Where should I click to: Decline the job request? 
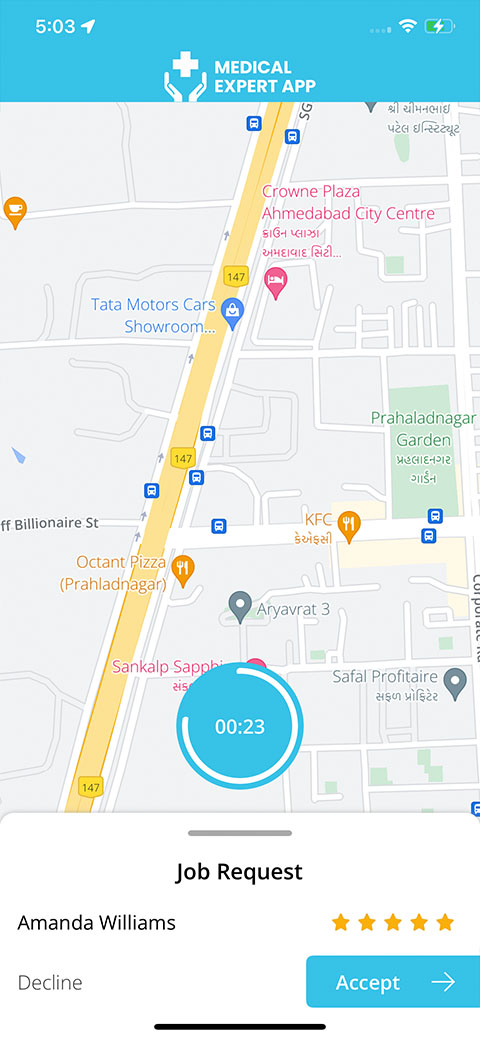pos(50,982)
